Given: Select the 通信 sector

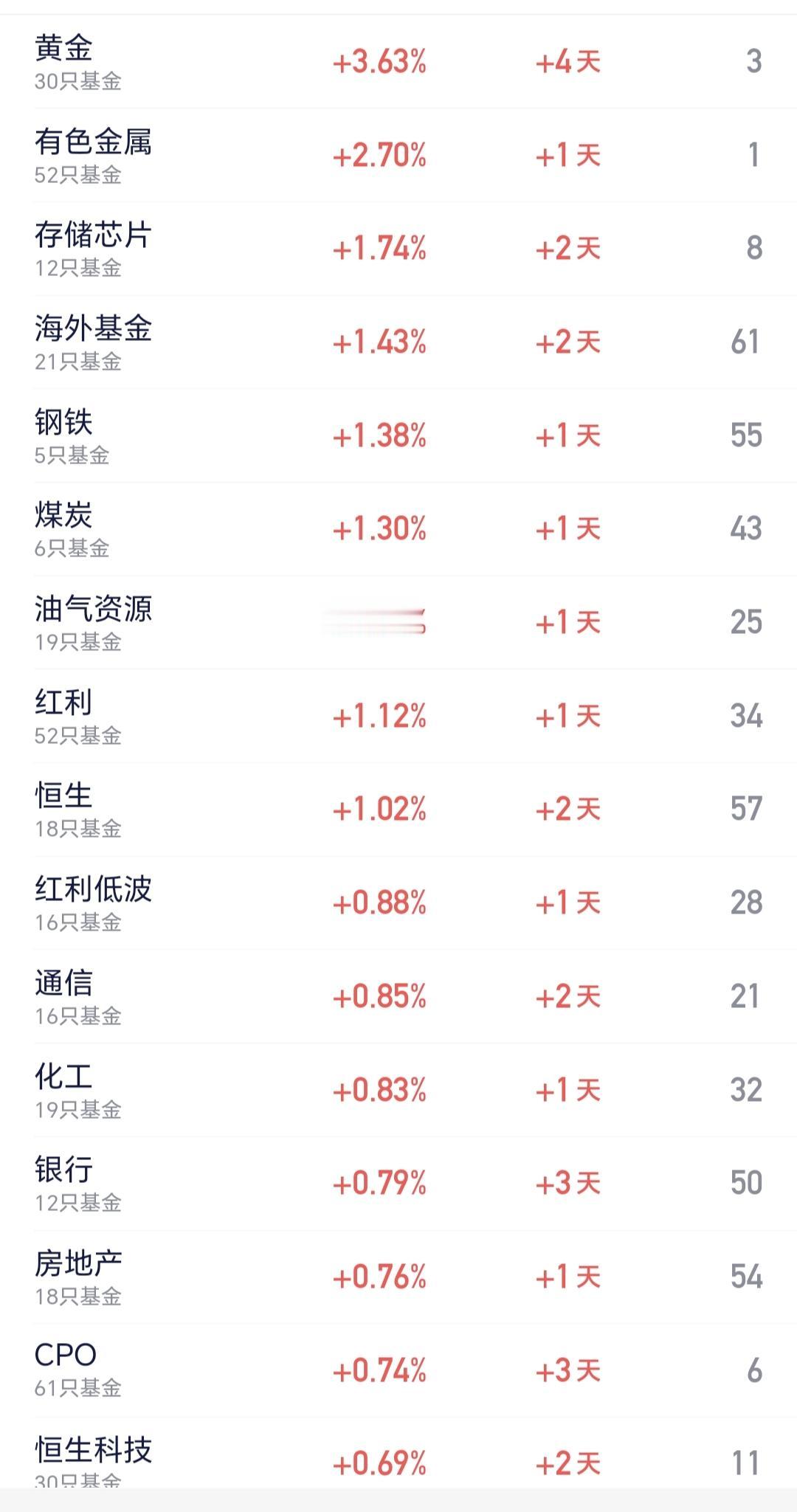Looking at the screenshot, I should click(398, 996).
